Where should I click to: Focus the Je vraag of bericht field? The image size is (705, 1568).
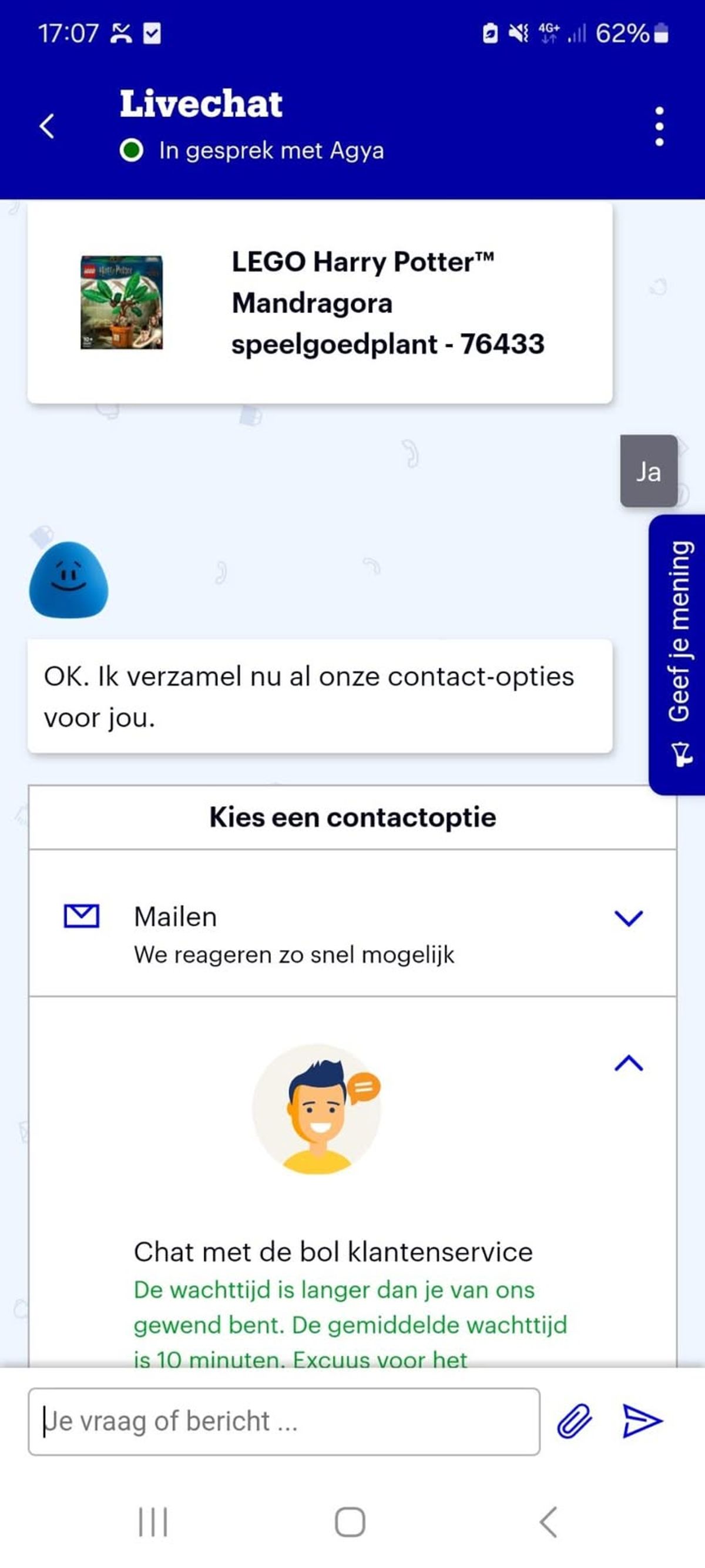coord(284,1421)
